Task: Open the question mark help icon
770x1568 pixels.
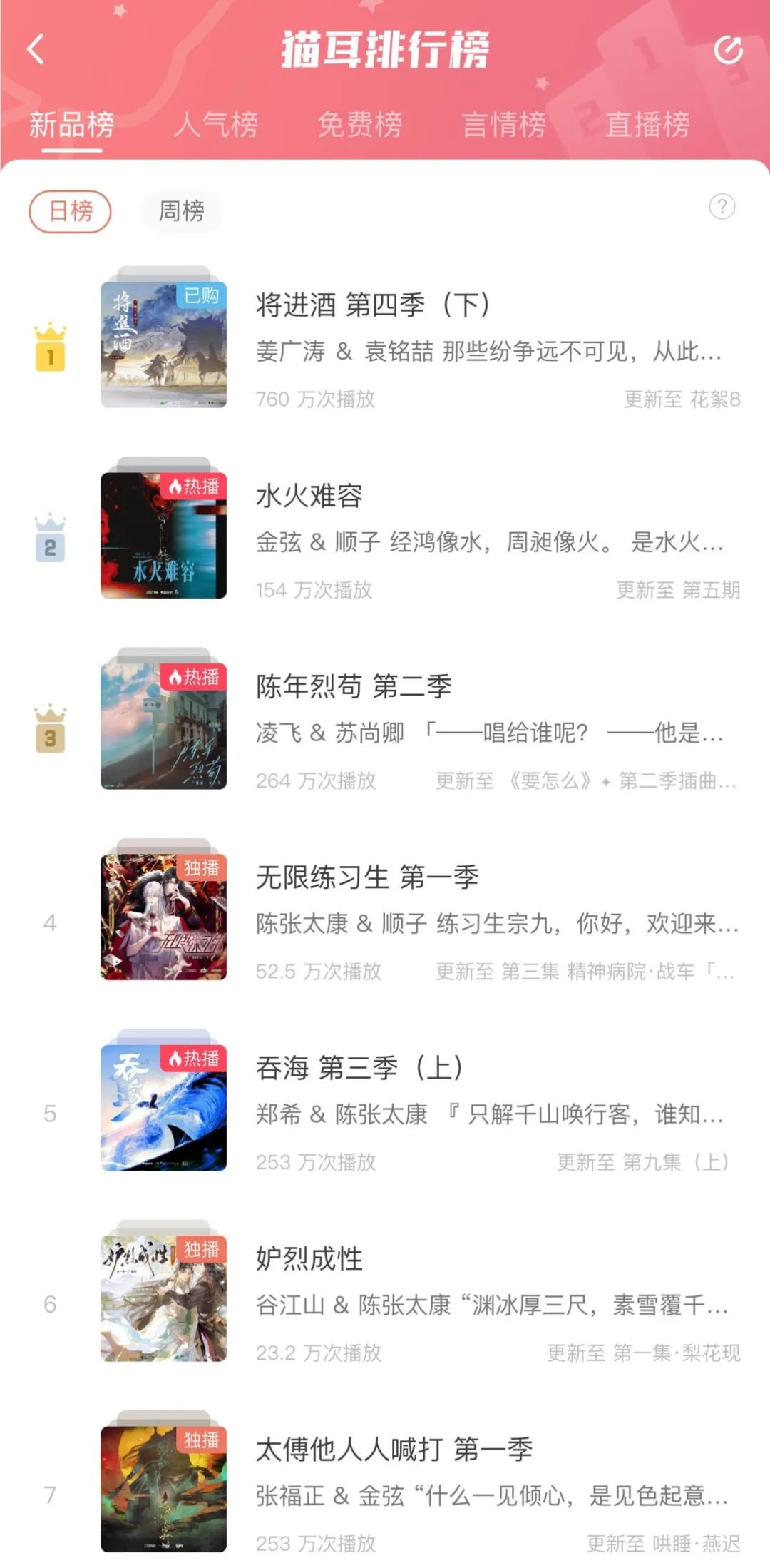Action: pos(722,207)
